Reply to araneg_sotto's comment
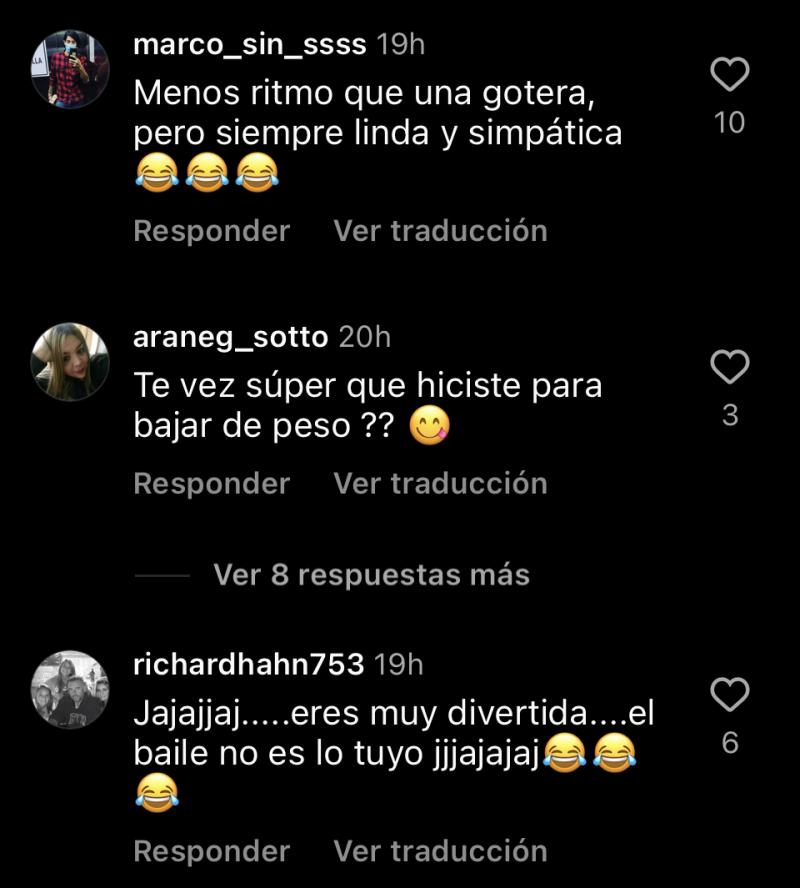This screenshot has width=800, height=888. 211,484
